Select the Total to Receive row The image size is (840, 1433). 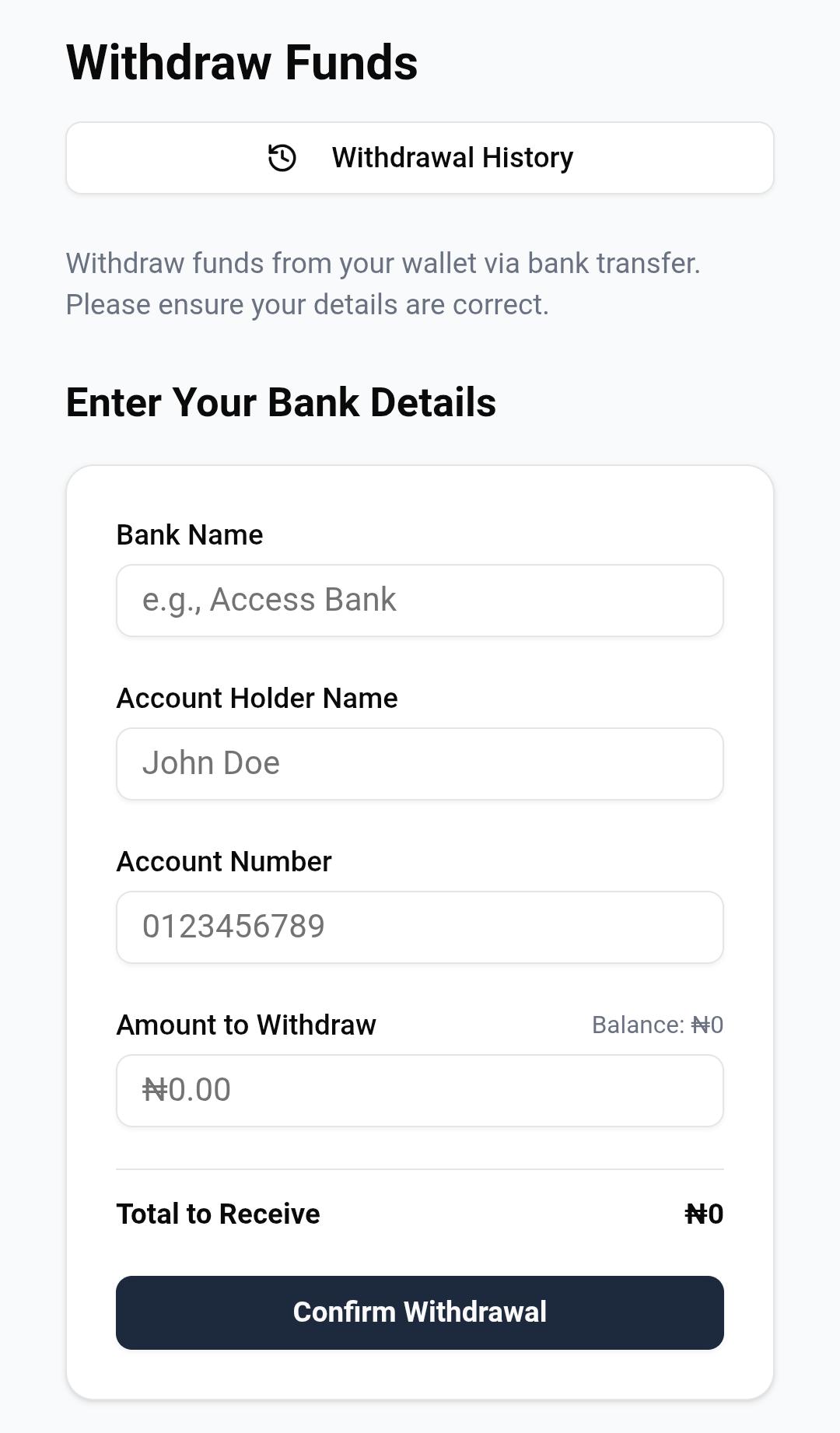click(x=420, y=1214)
